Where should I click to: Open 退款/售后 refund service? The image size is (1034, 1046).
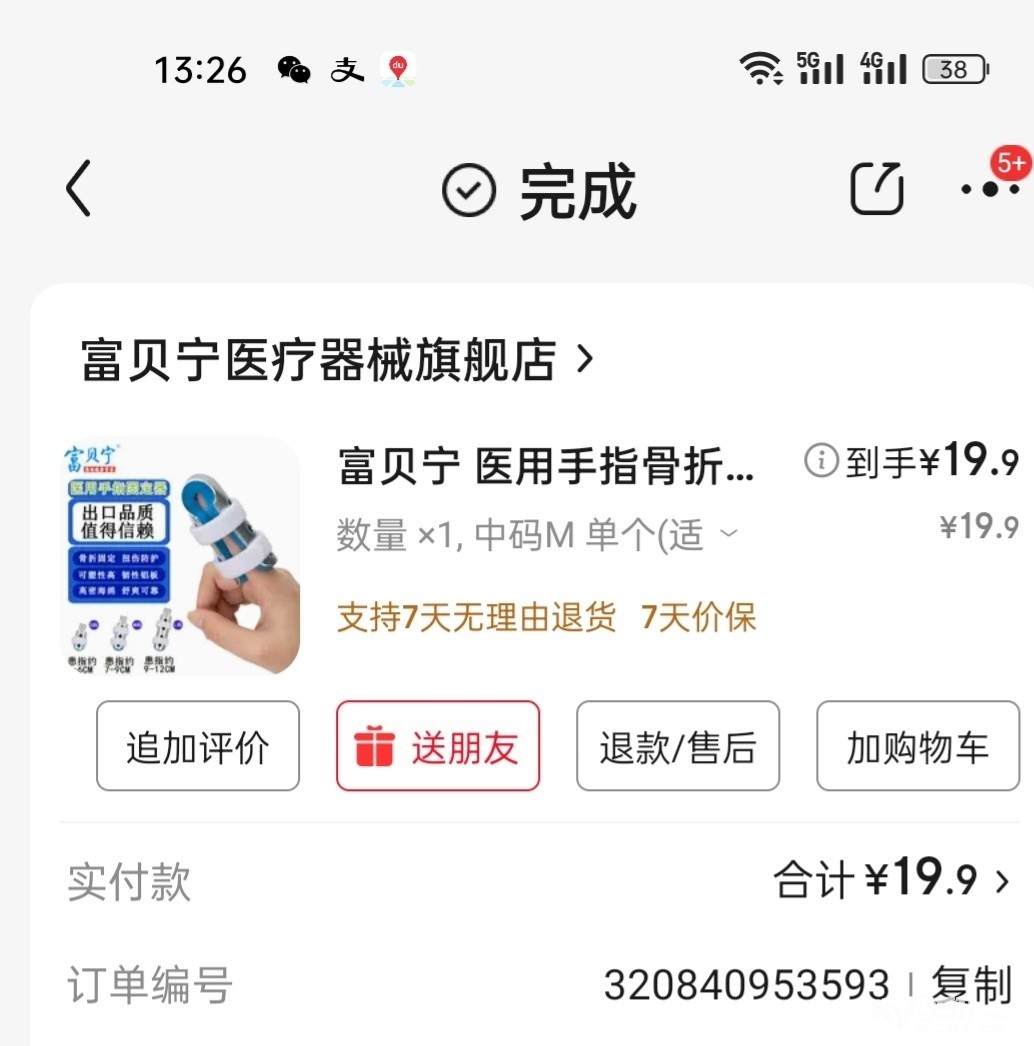click(x=677, y=746)
